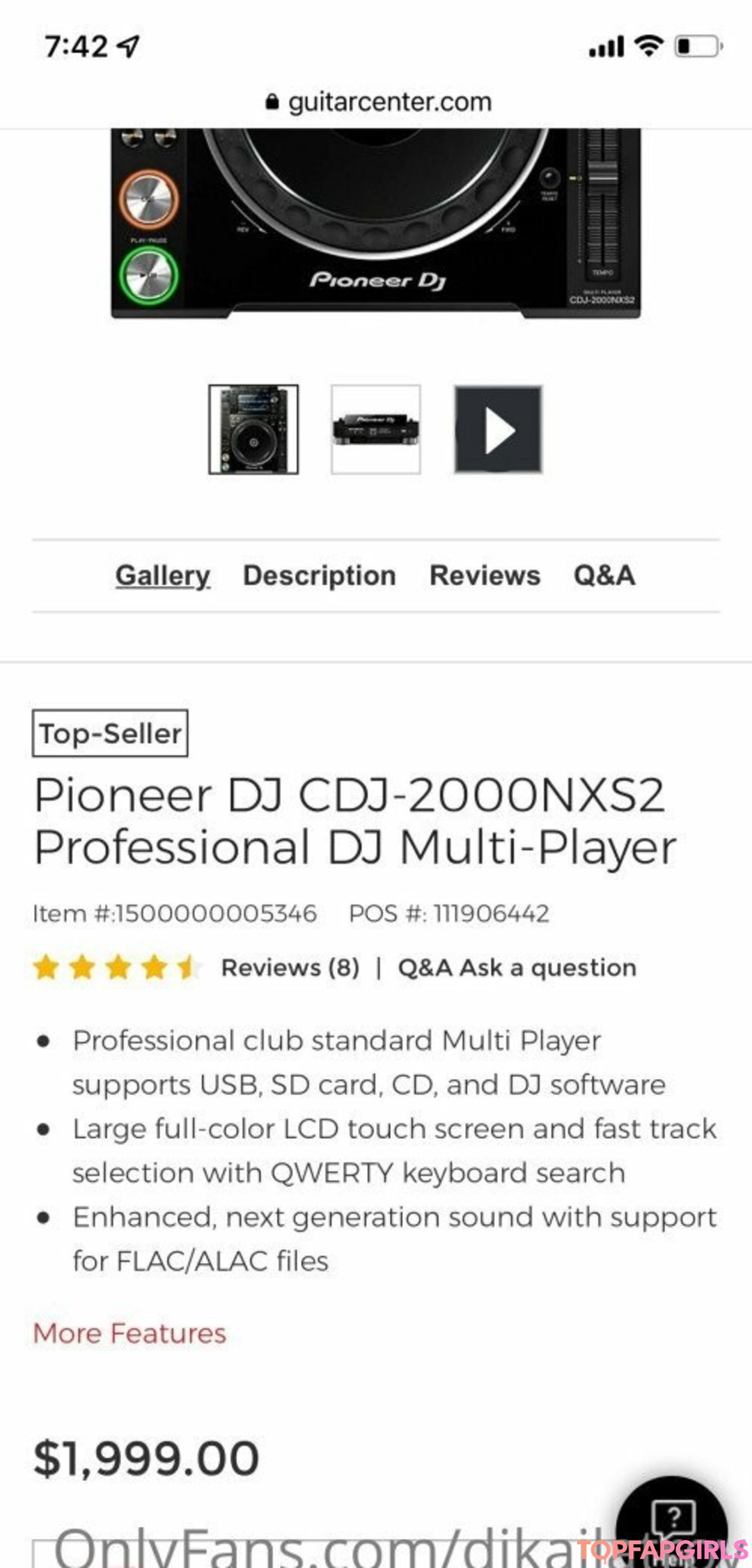The height and width of the screenshot is (1568, 752).
Task: Jump to the Description section
Action: pyautogui.click(x=319, y=575)
